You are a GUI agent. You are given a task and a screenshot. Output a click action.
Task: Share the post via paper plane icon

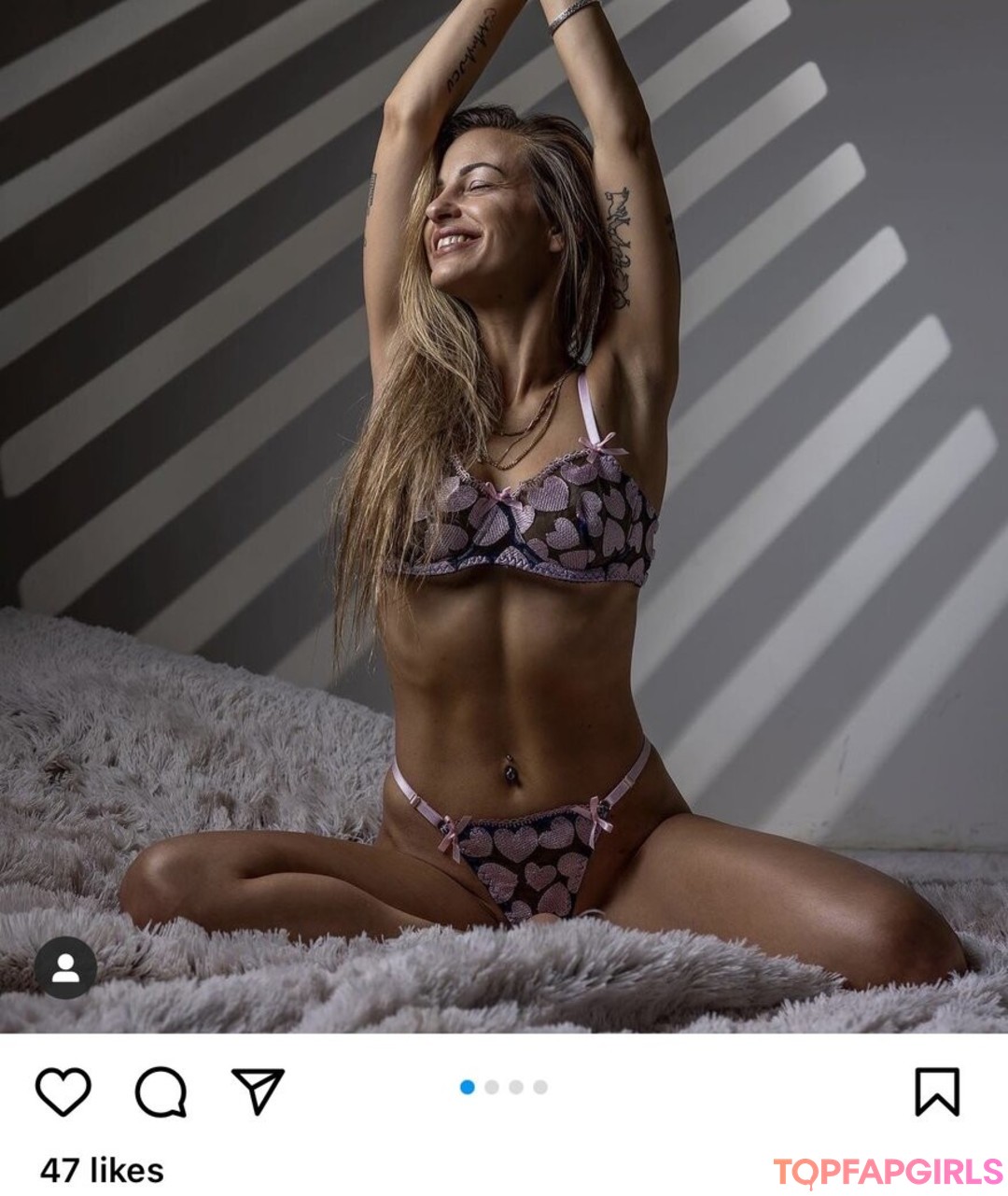click(258, 1090)
